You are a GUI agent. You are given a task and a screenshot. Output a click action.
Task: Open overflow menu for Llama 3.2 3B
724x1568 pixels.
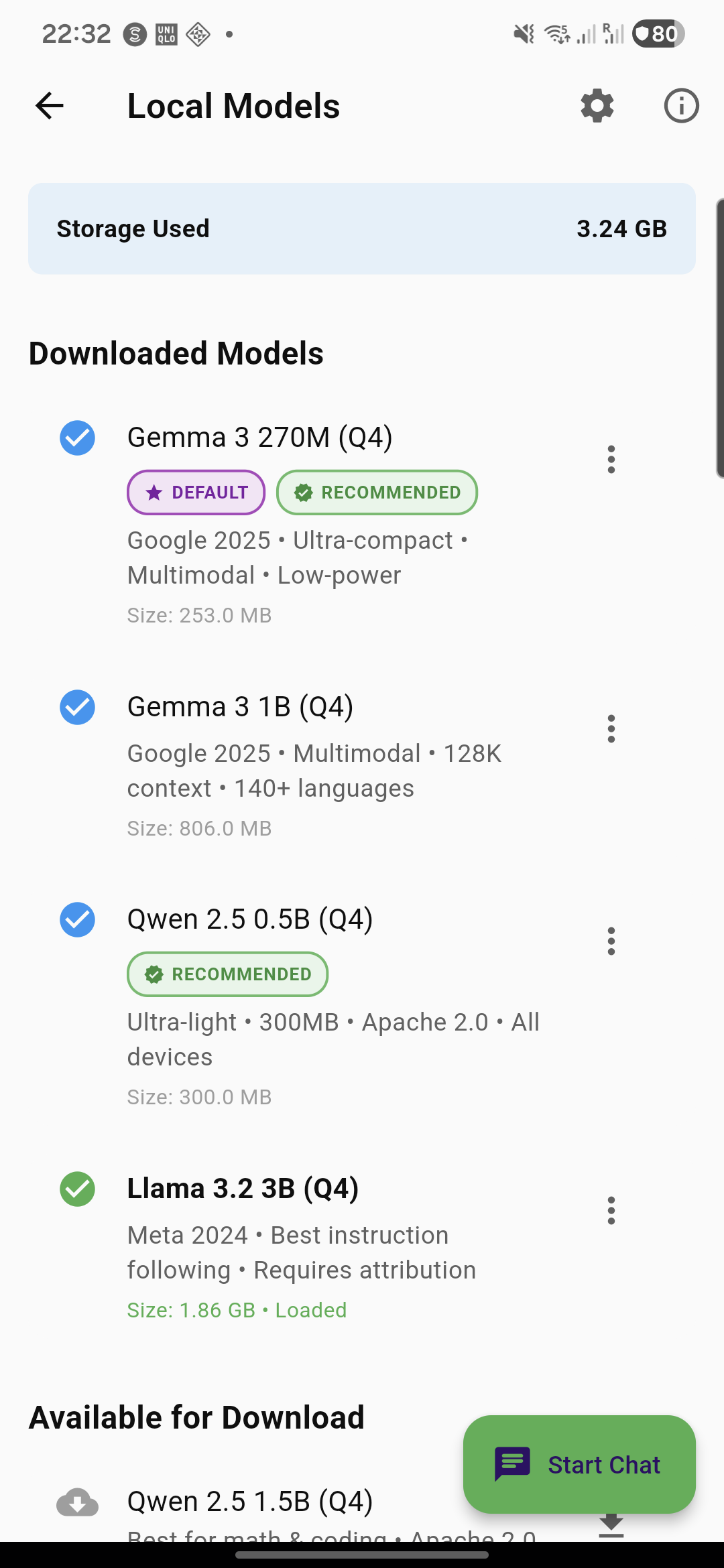coord(611,1211)
